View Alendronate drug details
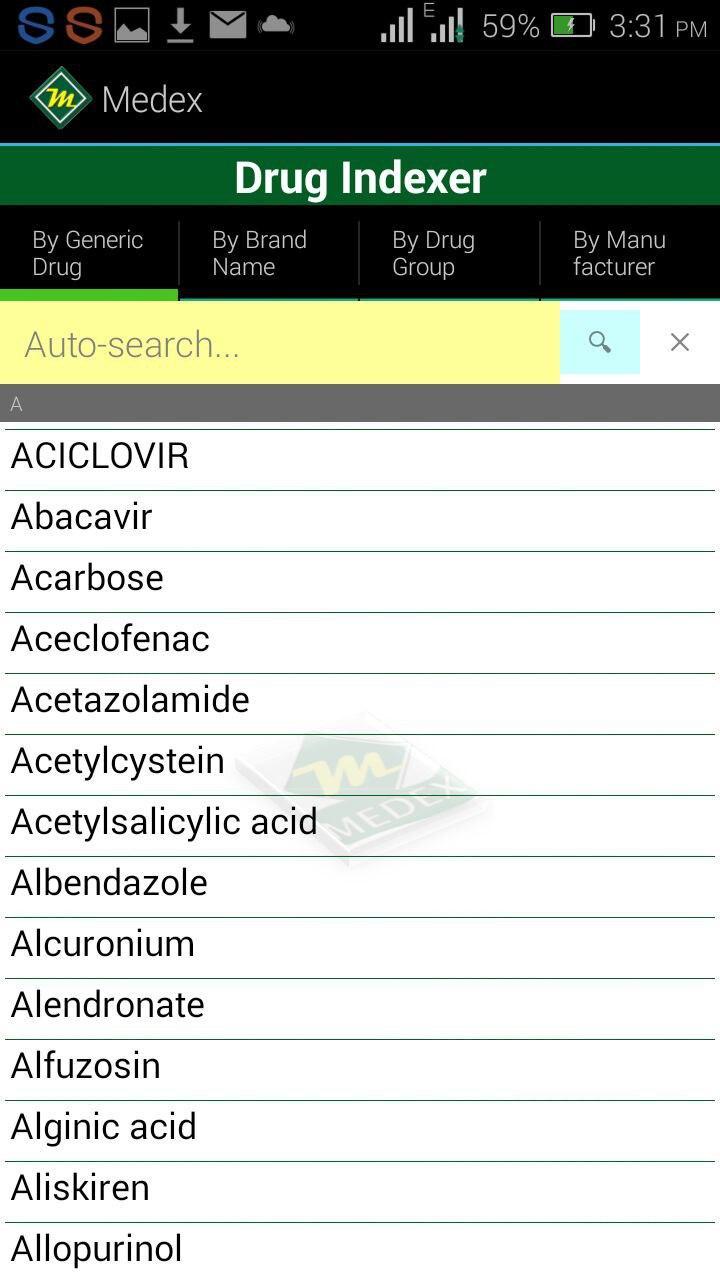The width and height of the screenshot is (720, 1280). pos(360,1006)
